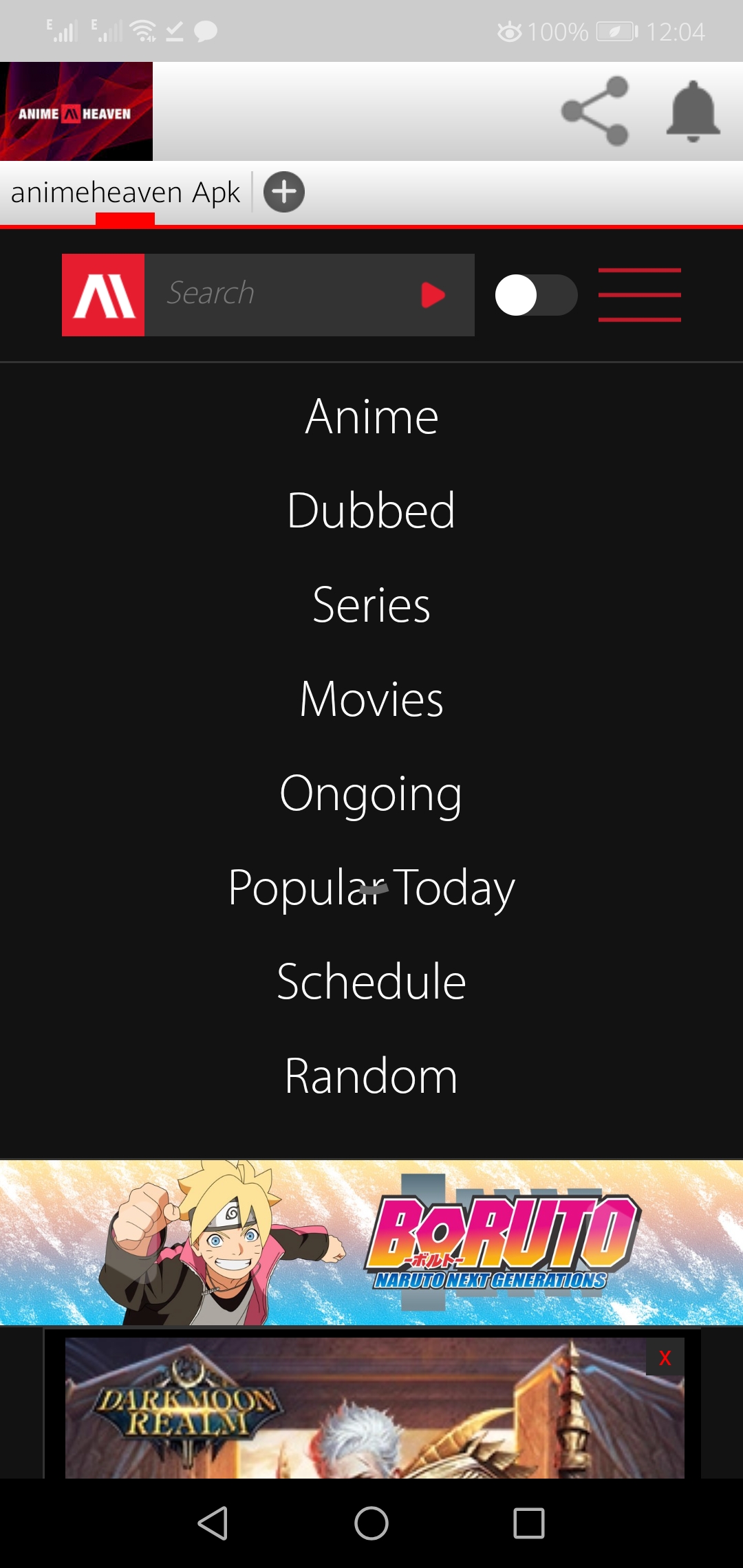Dismiss the Darkmoon Realm ad

[665, 1358]
